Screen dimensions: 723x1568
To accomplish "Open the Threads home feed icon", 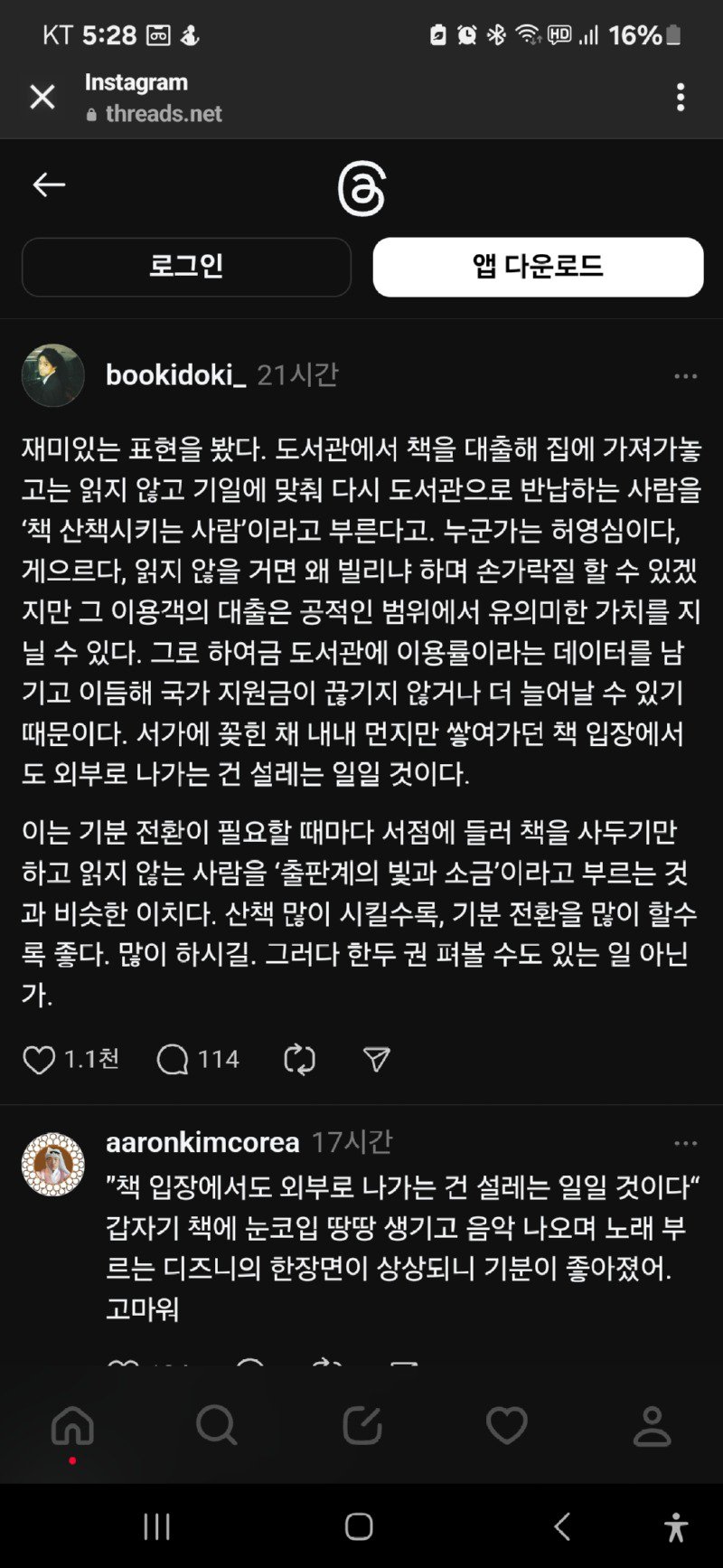I will pos(74,1427).
